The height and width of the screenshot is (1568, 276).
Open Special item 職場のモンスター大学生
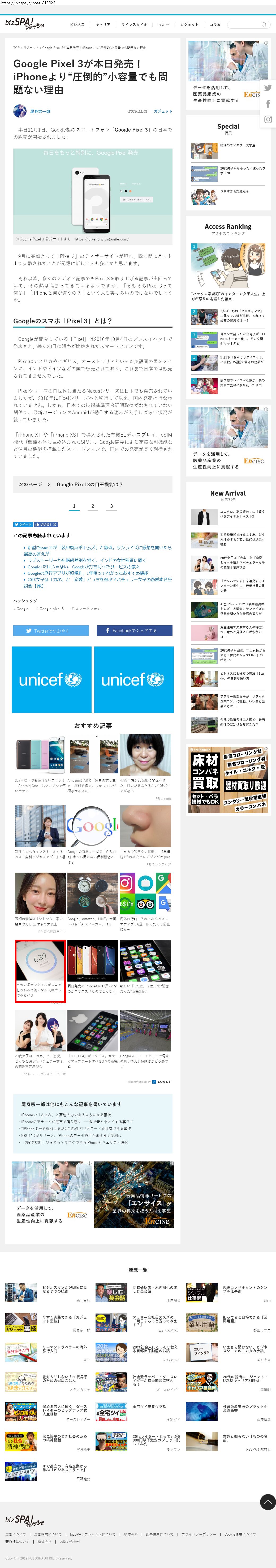click(x=238, y=145)
